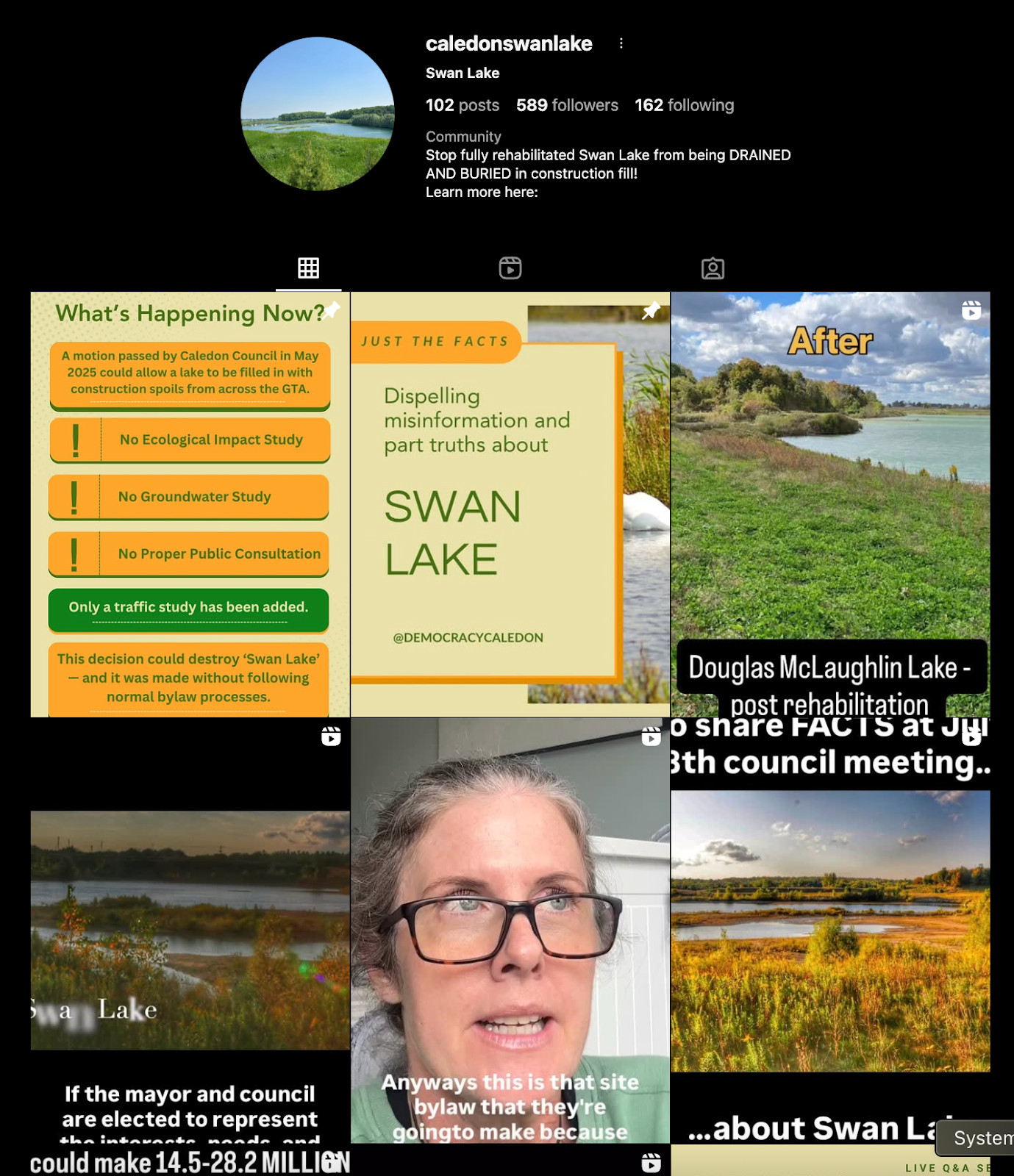Open the reel about sharing facts at council meeting

tap(830, 930)
